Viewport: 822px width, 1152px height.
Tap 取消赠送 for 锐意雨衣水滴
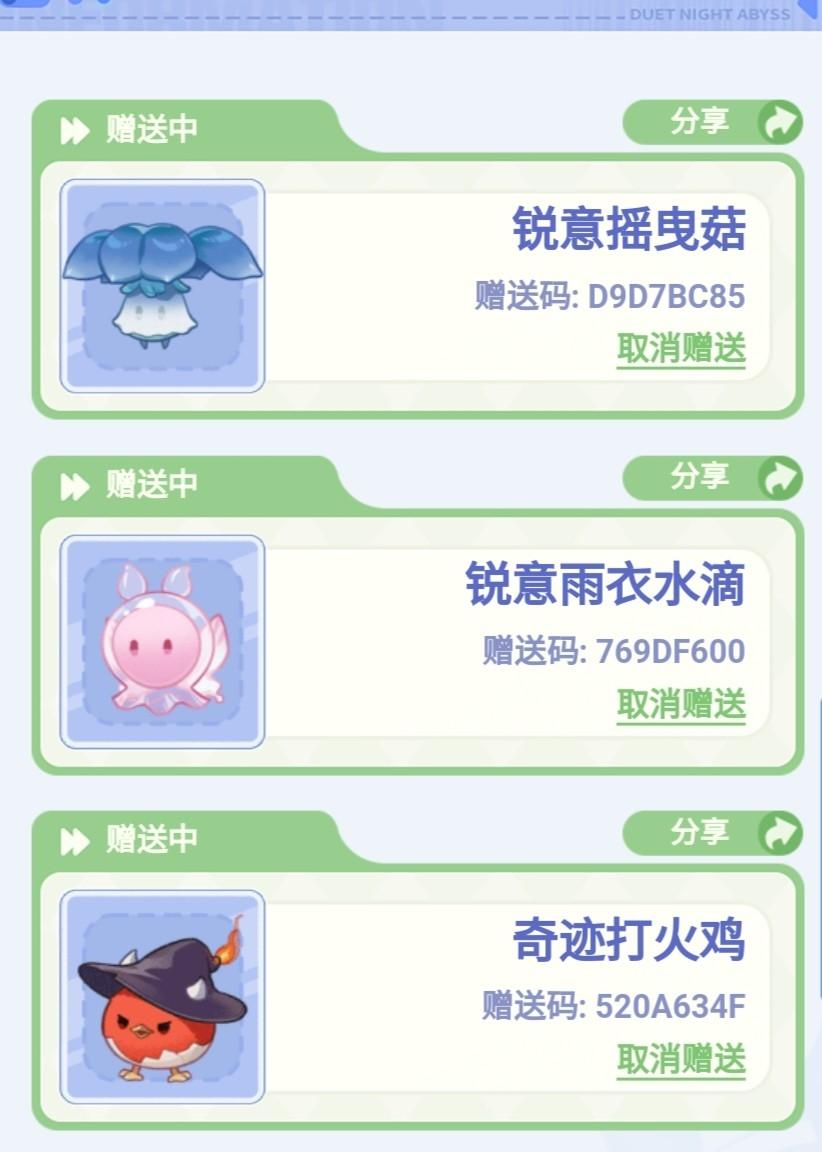681,704
